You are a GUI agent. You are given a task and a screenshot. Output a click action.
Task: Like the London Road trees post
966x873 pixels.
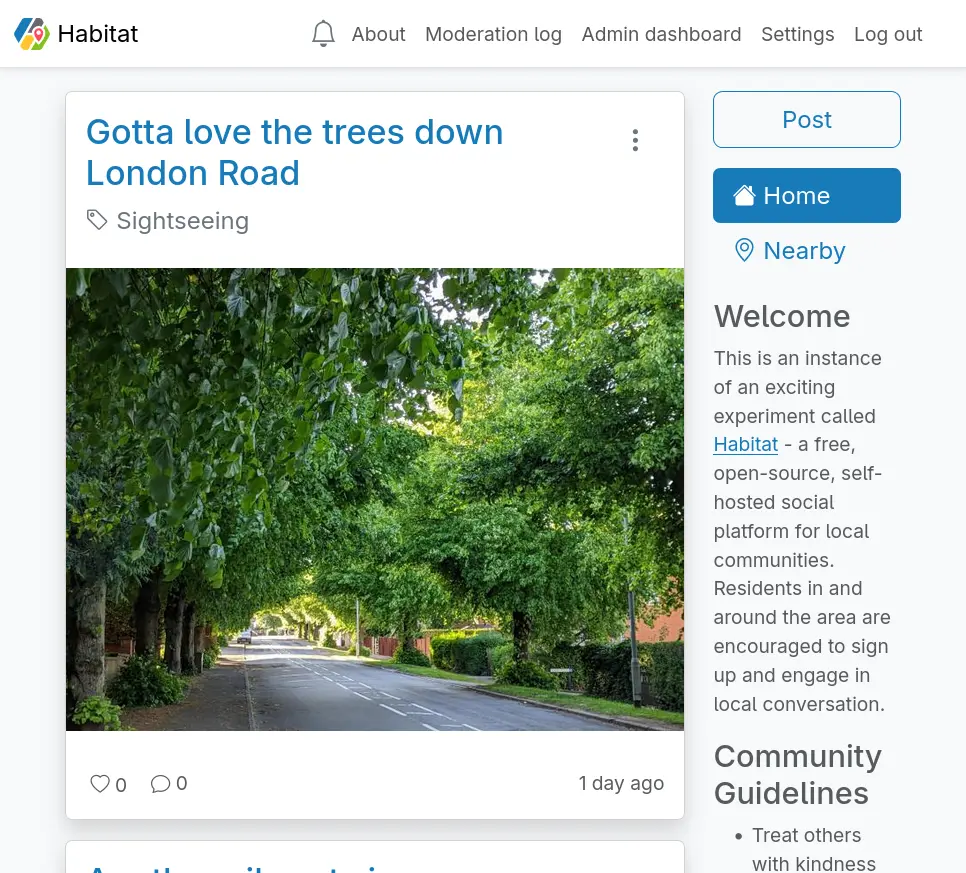(x=100, y=784)
